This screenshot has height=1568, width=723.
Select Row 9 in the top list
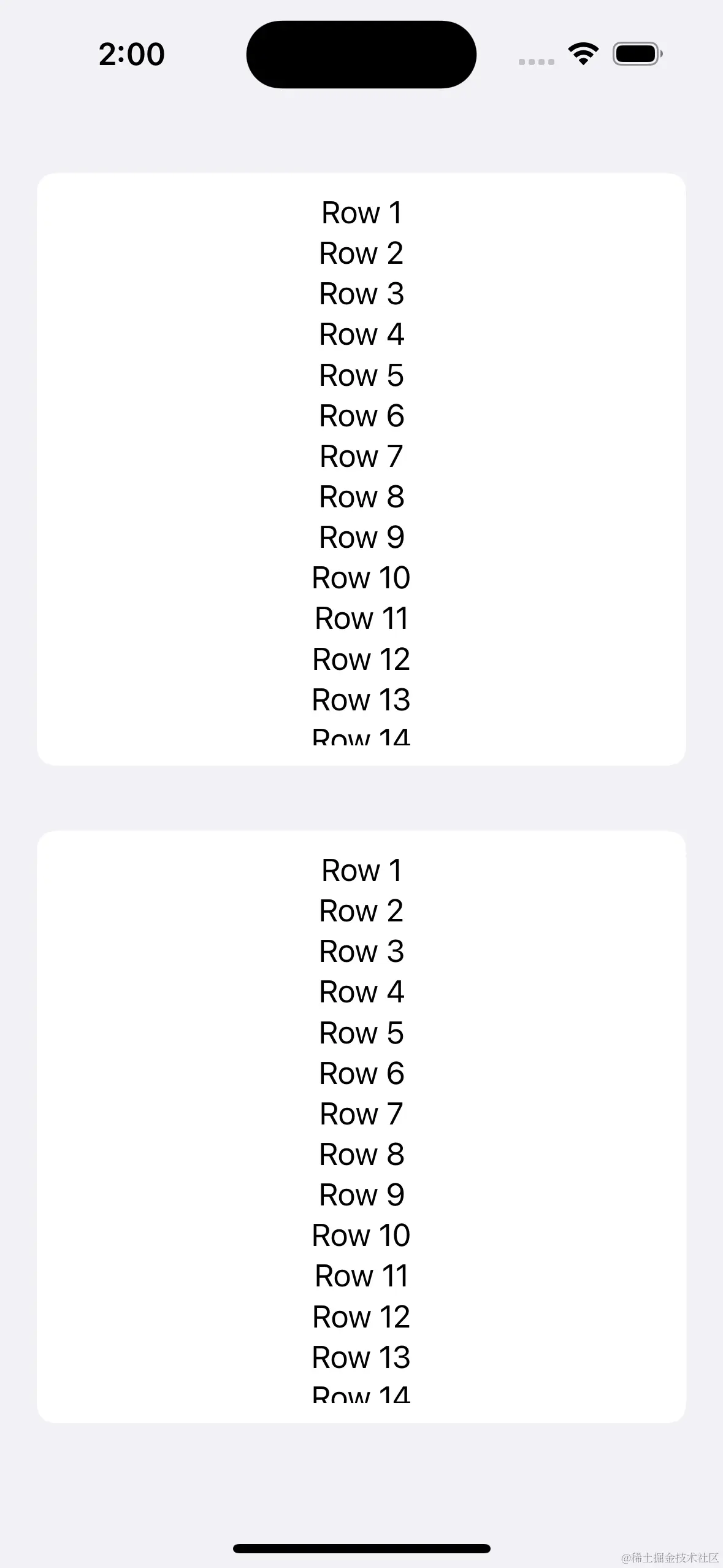point(361,537)
